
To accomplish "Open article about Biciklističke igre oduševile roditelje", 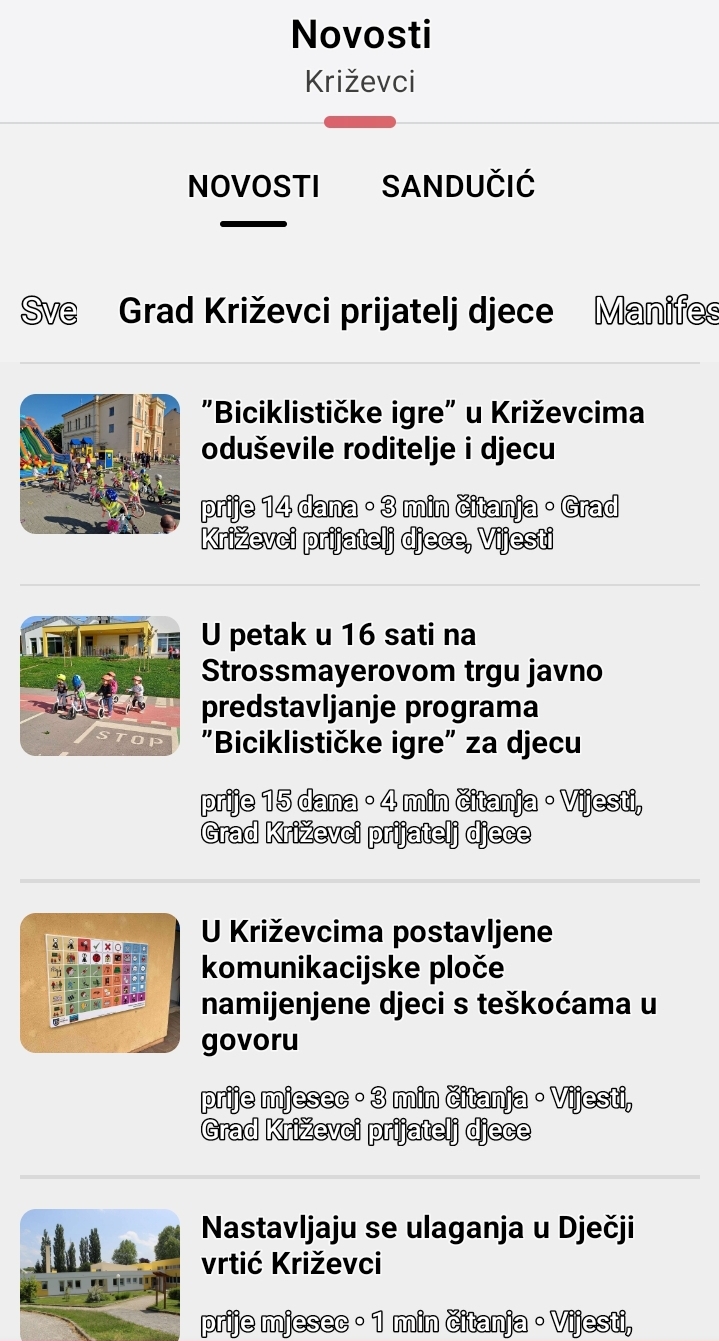I will pos(422,431).
